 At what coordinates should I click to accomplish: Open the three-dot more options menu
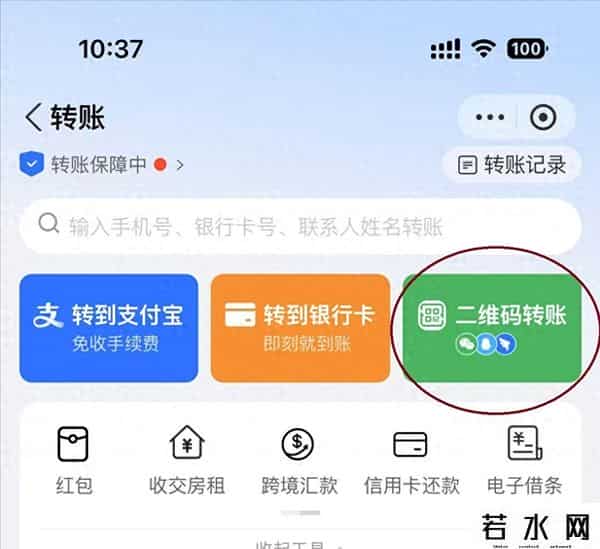490,118
